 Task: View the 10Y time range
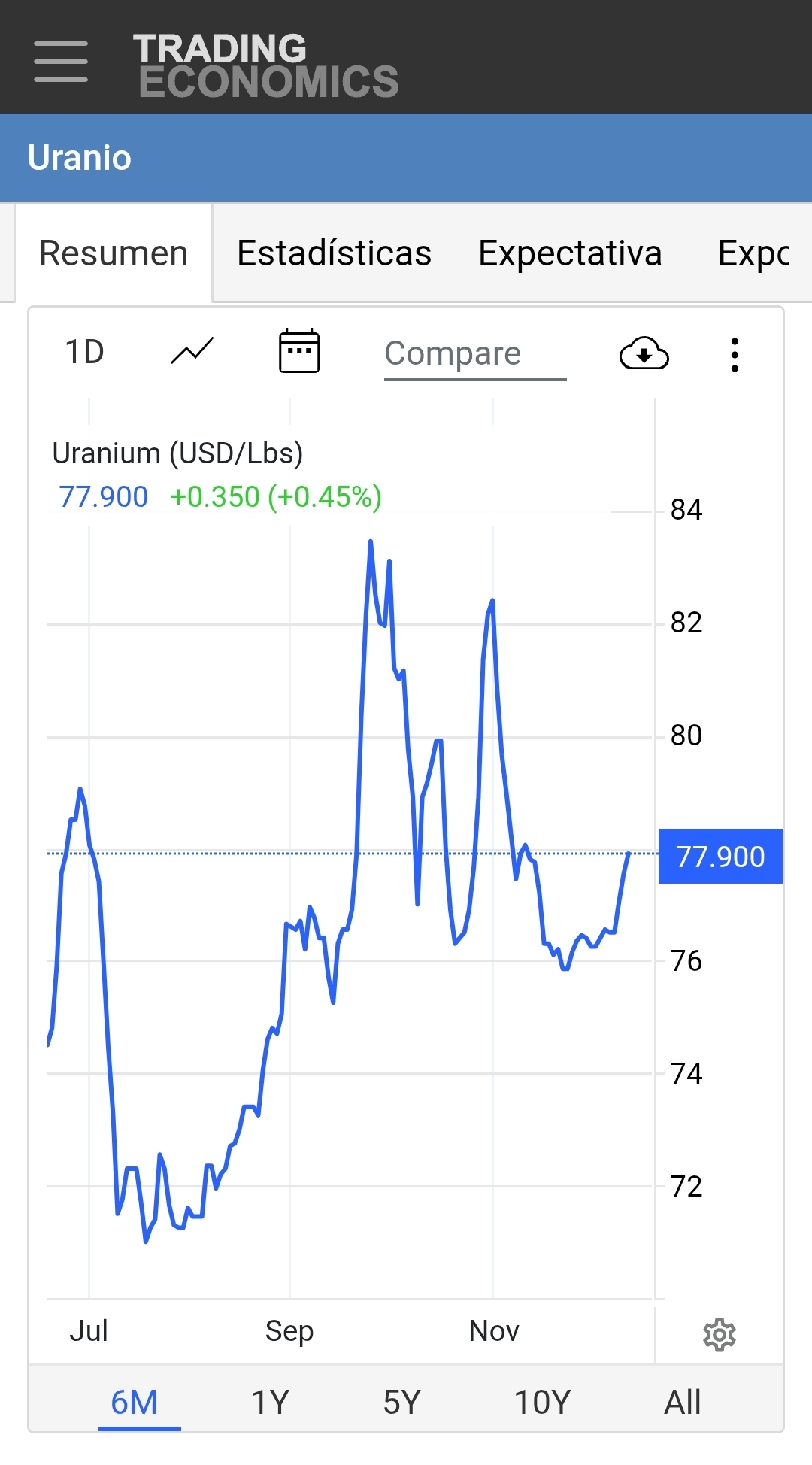tap(542, 1403)
